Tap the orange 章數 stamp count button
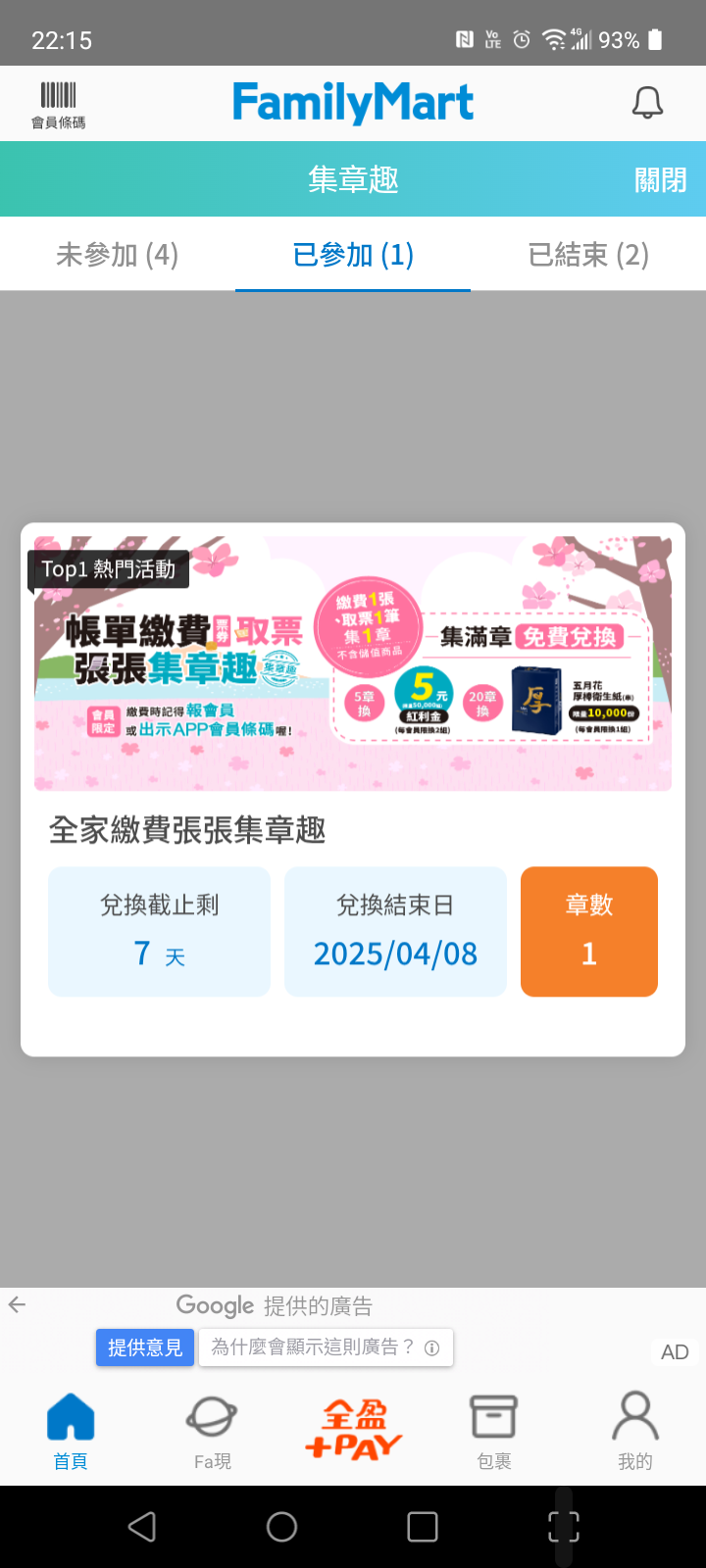Image resolution: width=706 pixels, height=1568 pixels. (x=588, y=931)
